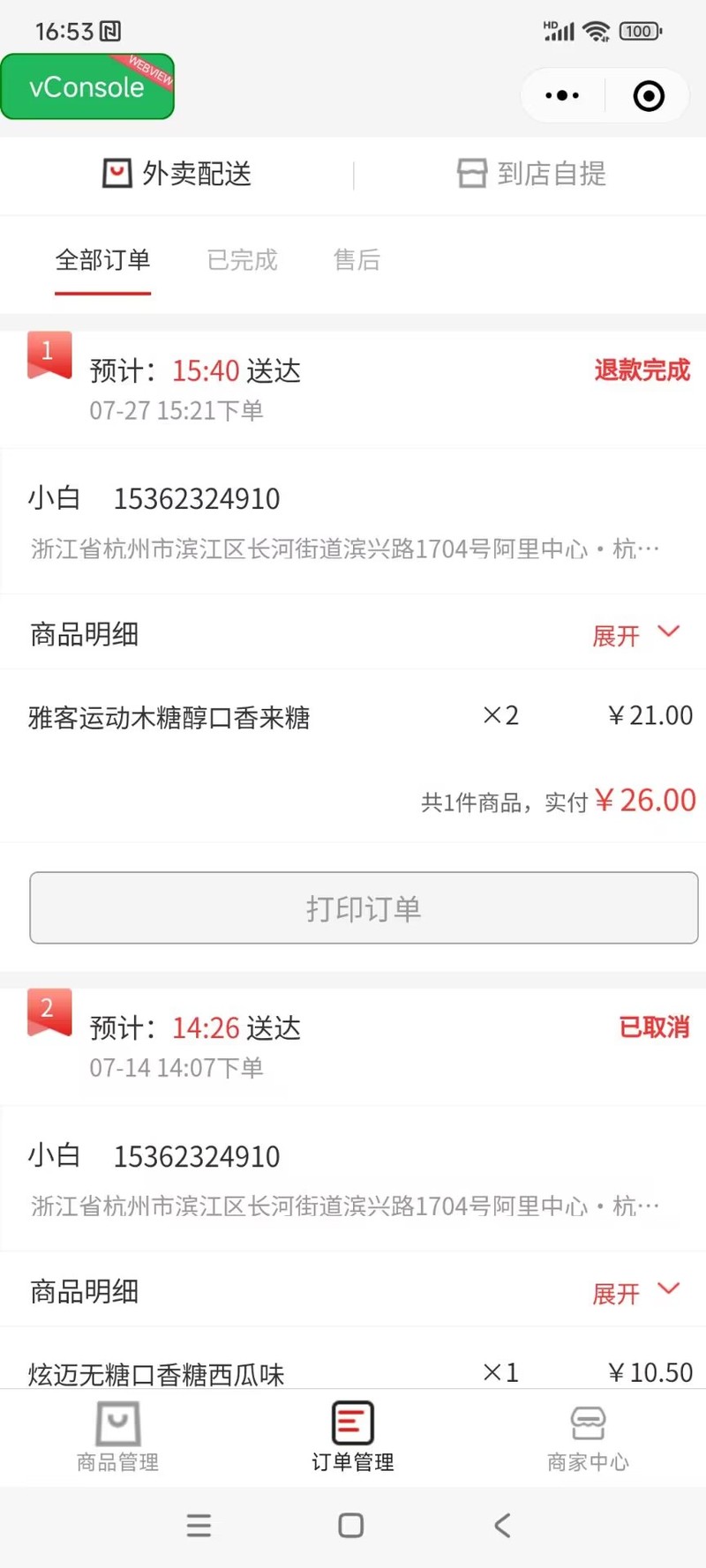Tap the 打印订单 print order button
Viewport: 706px width, 1568px height.
(x=364, y=907)
